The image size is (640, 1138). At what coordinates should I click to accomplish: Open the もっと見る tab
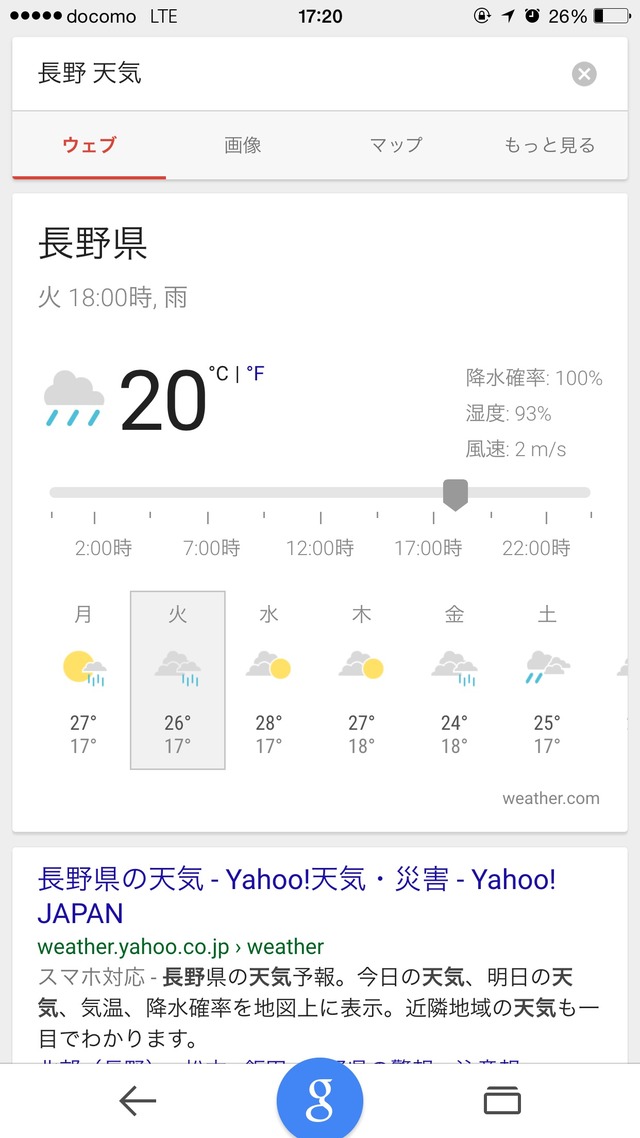(549, 145)
